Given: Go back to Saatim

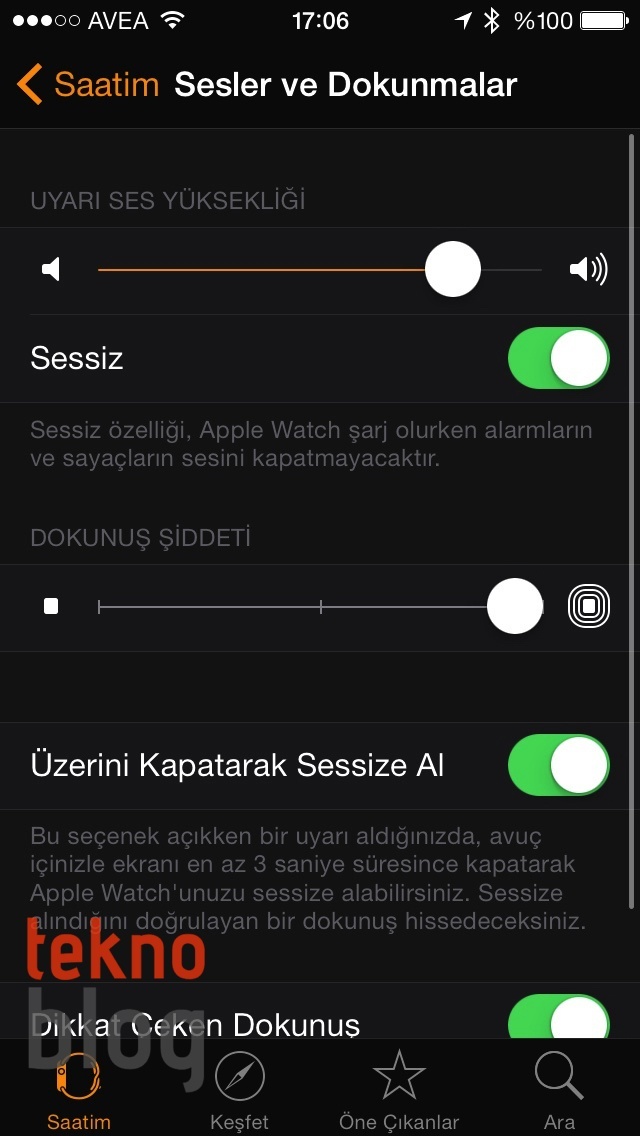Looking at the screenshot, I should click(x=88, y=85).
